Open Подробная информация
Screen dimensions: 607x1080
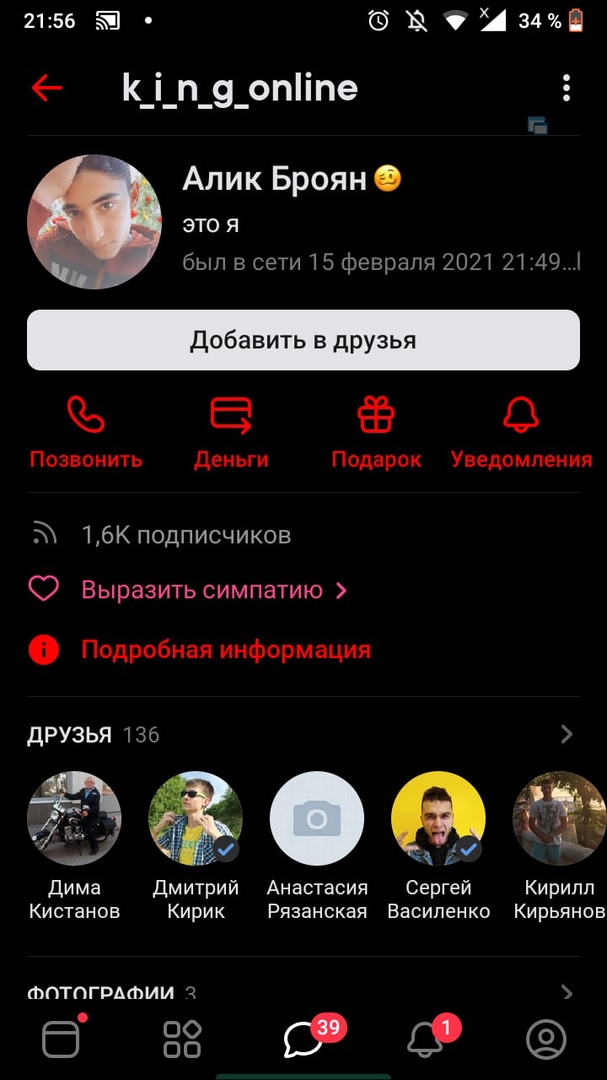coord(225,650)
